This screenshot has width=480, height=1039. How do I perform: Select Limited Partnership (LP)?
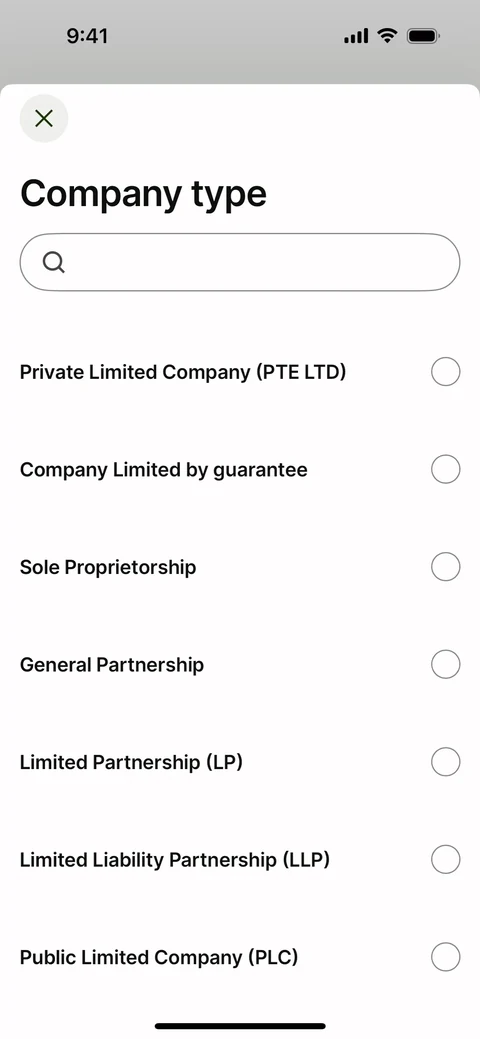[240, 762]
